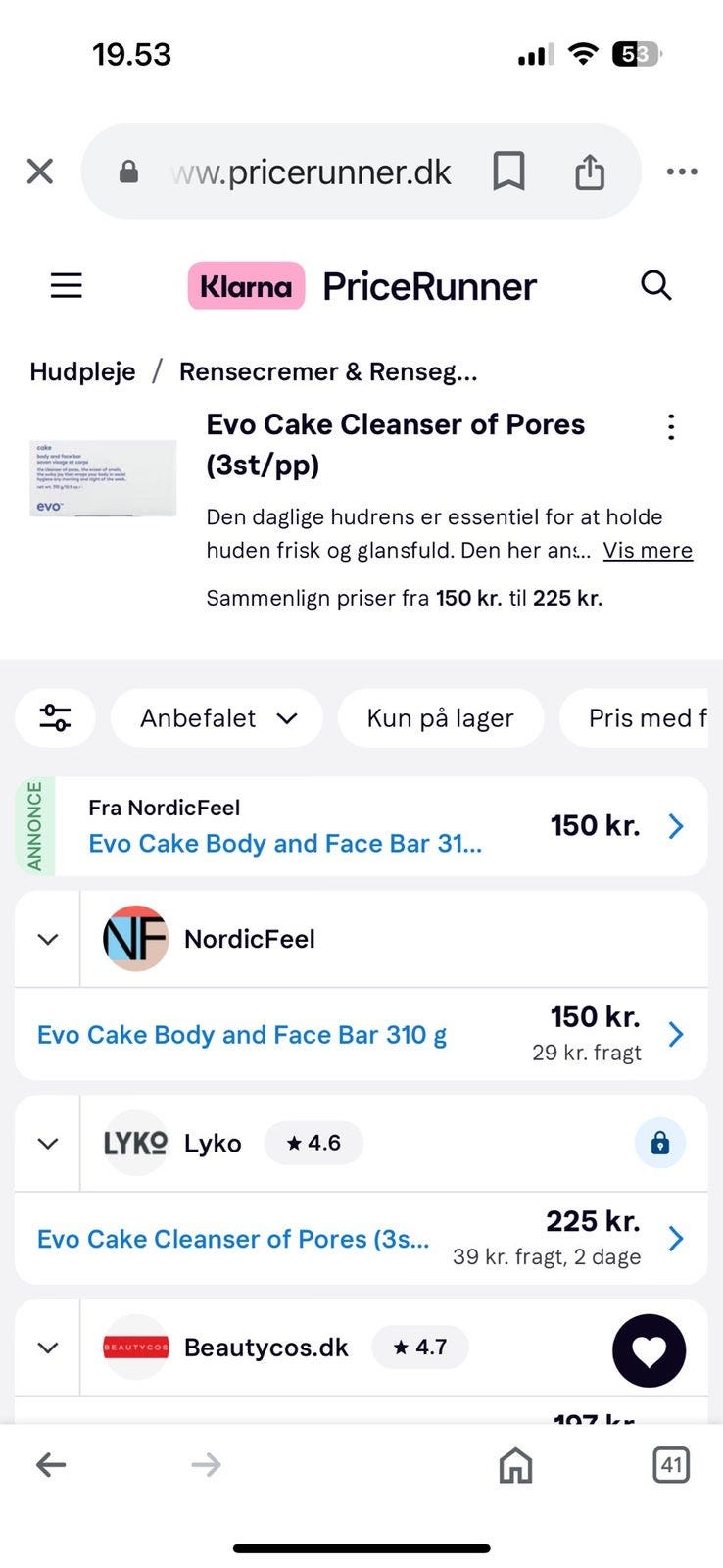Change sorting from Anbefalet dropdown
Viewport: 723px width, 1568px height.
click(217, 718)
